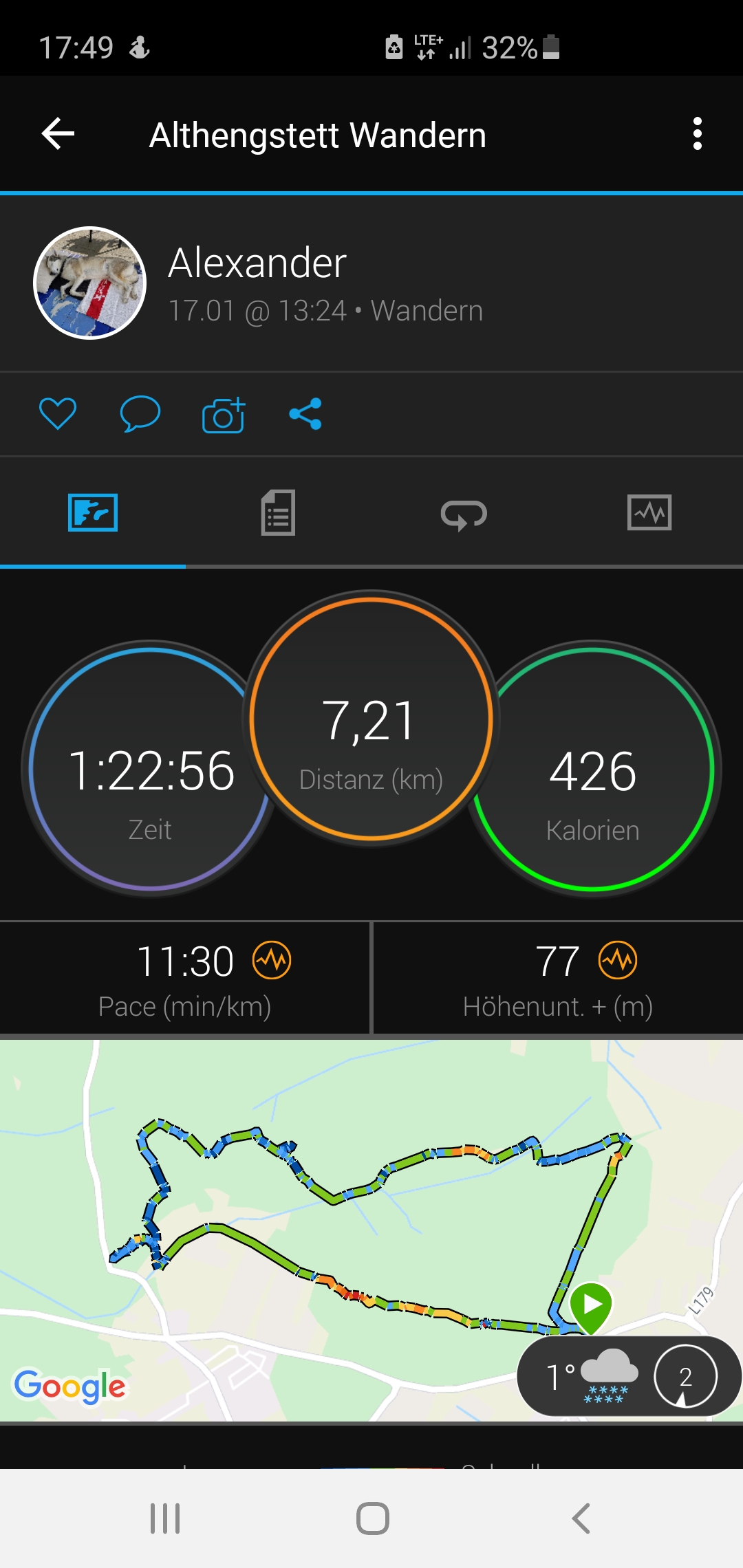The image size is (743, 1568).
Task: Select the overview map tab
Action: pos(93,513)
